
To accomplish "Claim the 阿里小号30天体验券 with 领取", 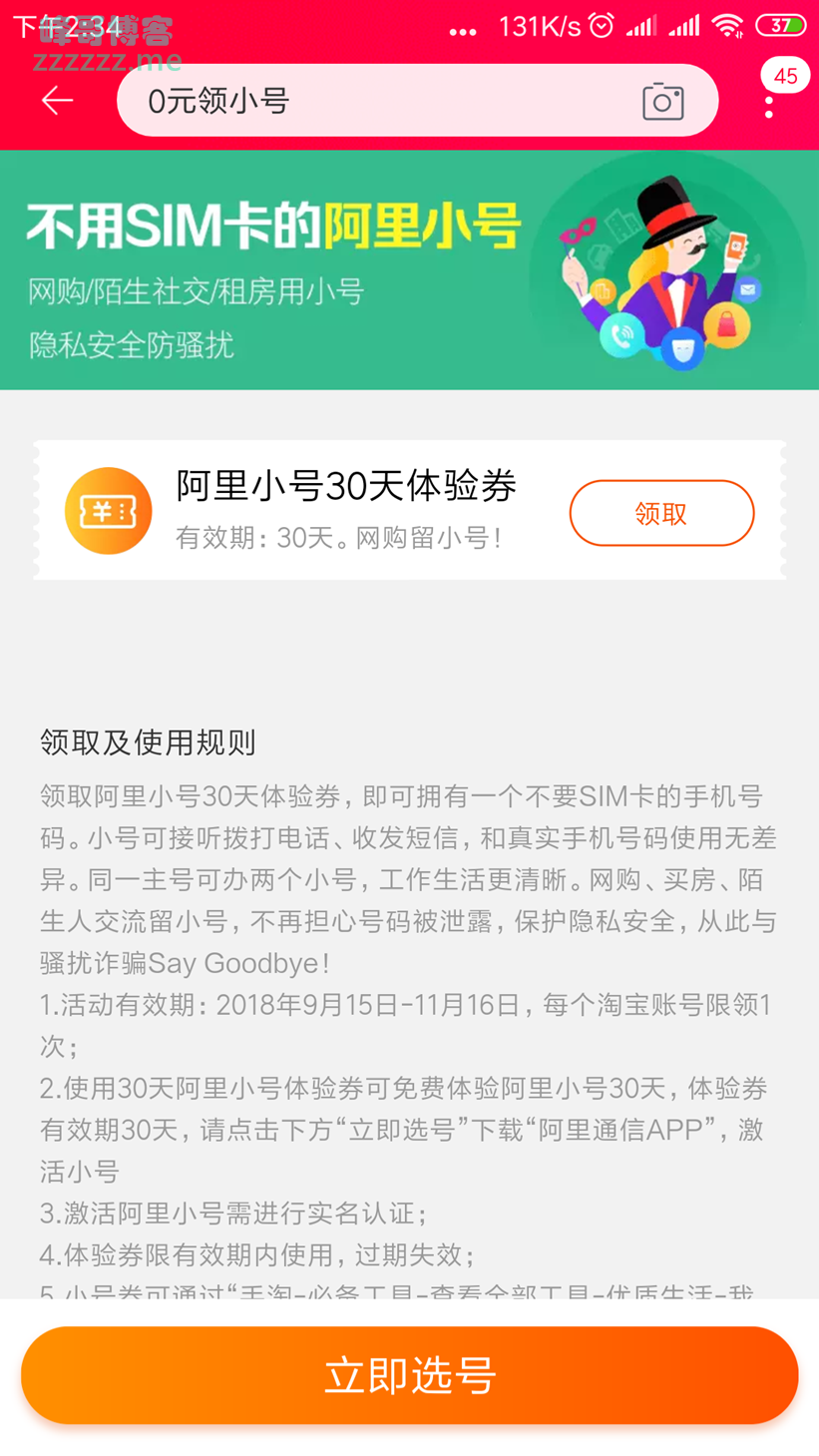I will (661, 513).
